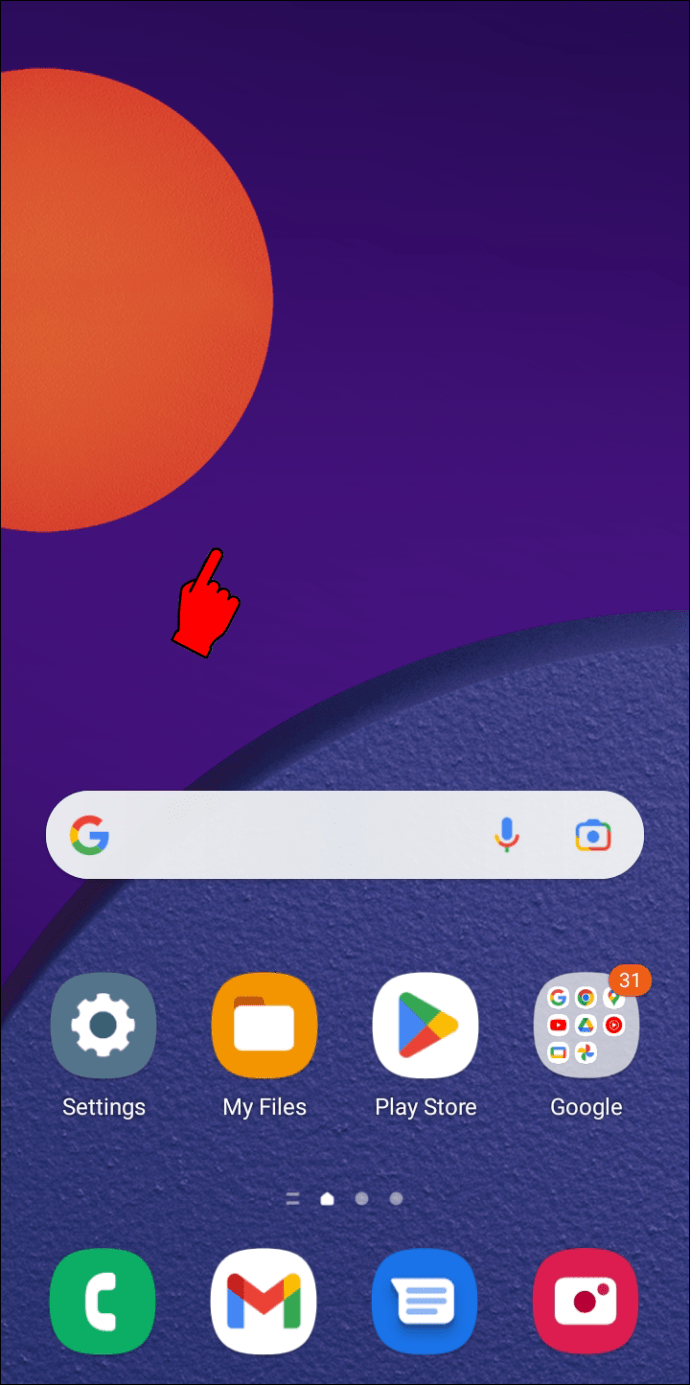Launch the red Camera app

click(x=586, y=1301)
